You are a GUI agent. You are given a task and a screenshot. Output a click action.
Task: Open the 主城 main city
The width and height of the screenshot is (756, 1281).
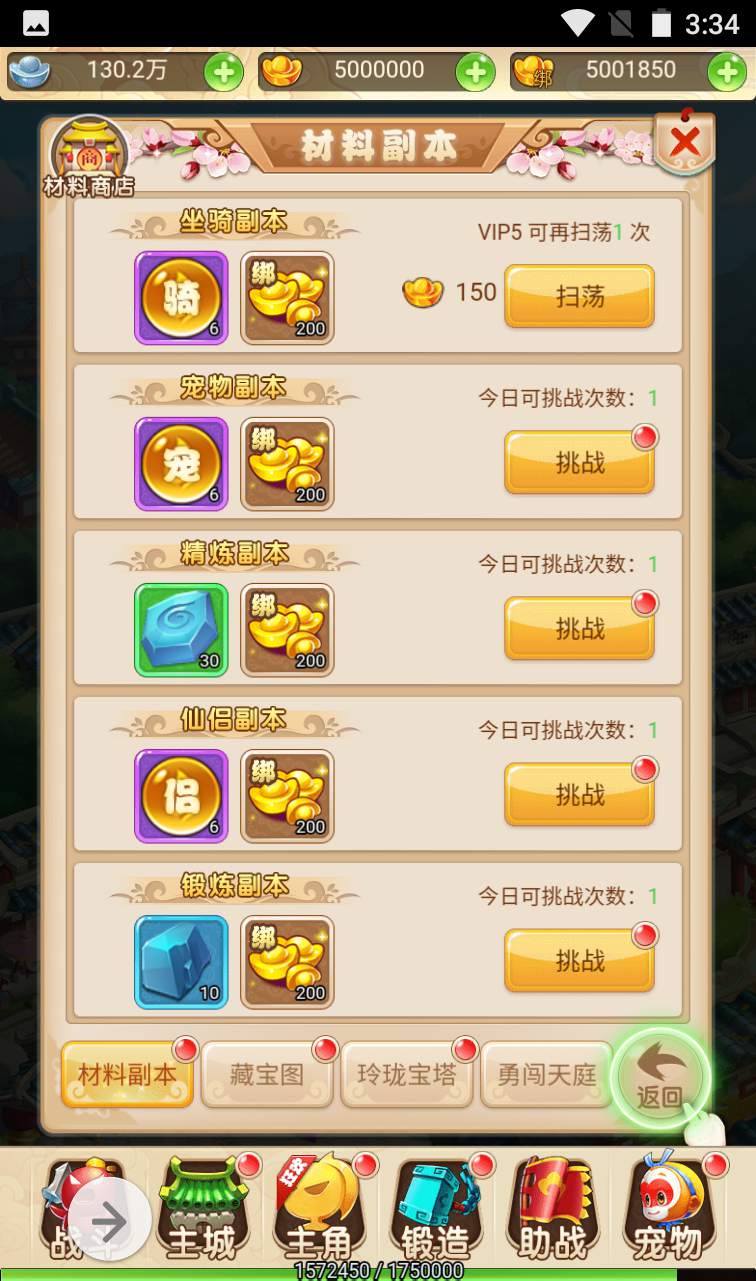[x=201, y=1210]
